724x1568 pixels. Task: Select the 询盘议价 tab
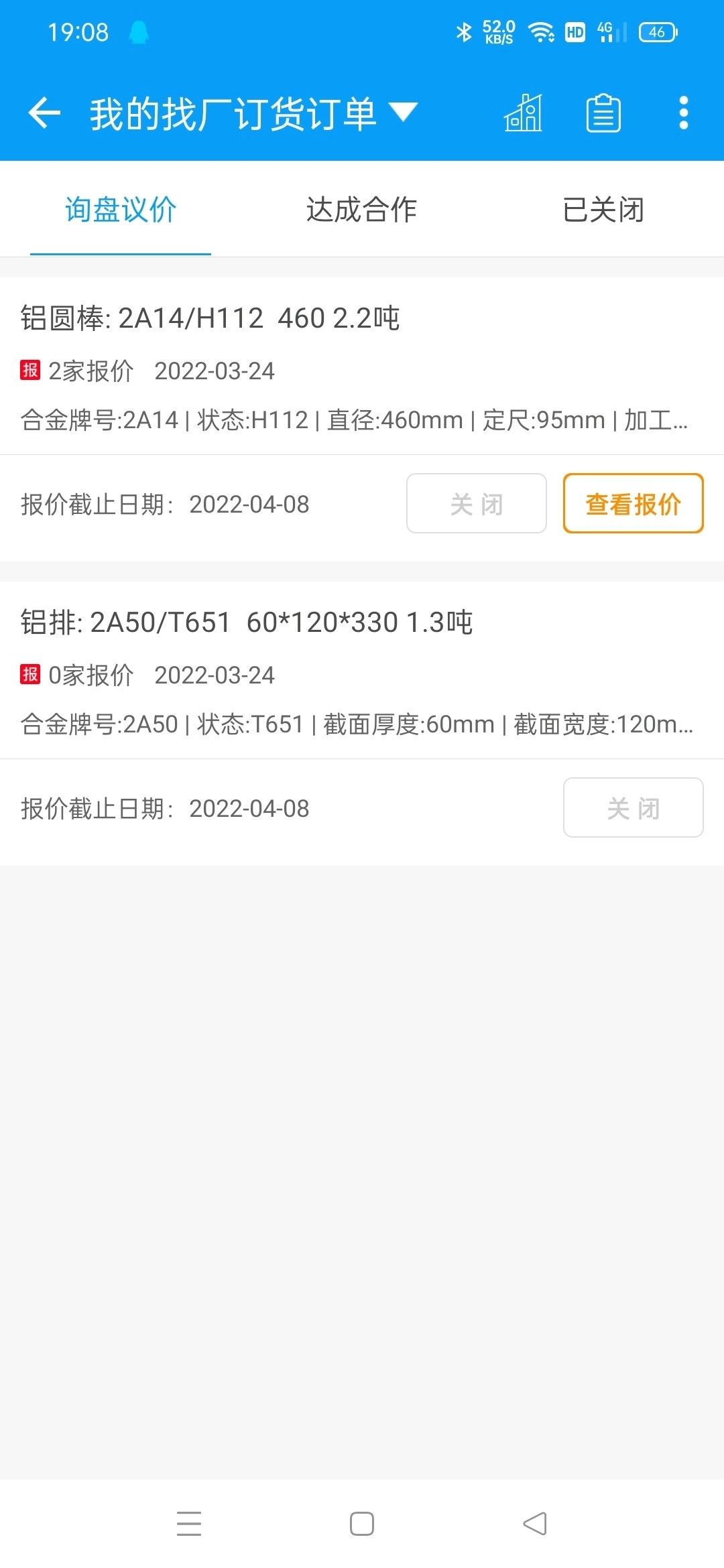121,209
